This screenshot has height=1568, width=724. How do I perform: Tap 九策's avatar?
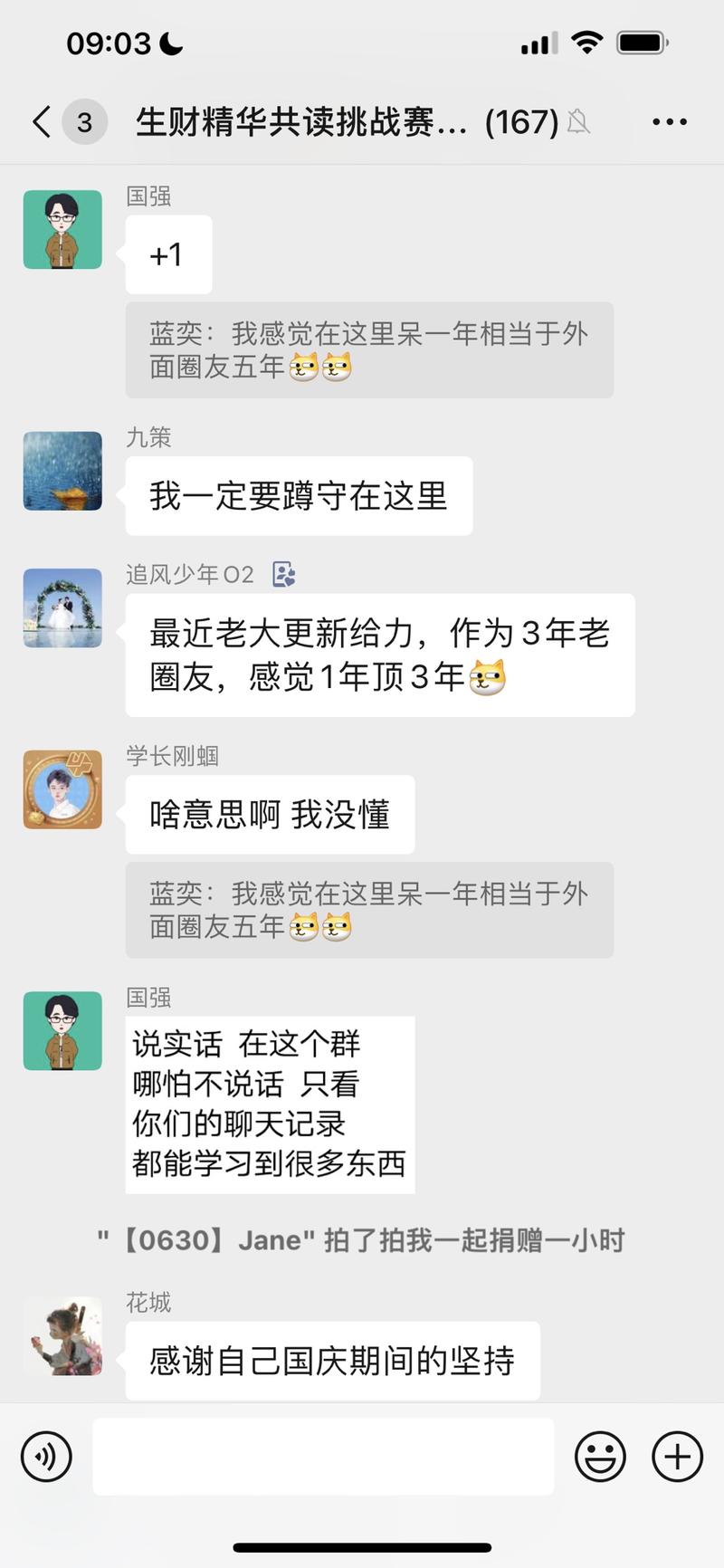[62, 472]
